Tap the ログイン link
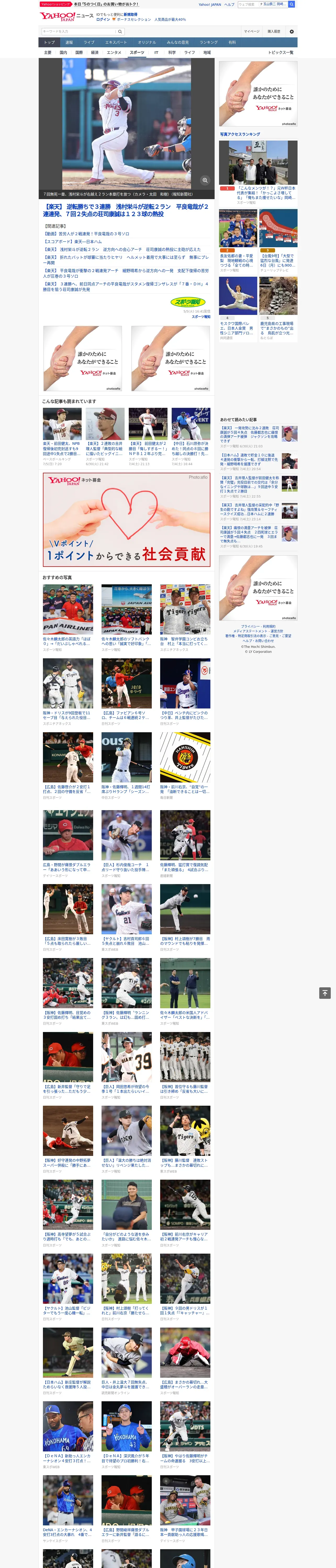Viewport: 336px width, 1568px height. tap(103, 20)
